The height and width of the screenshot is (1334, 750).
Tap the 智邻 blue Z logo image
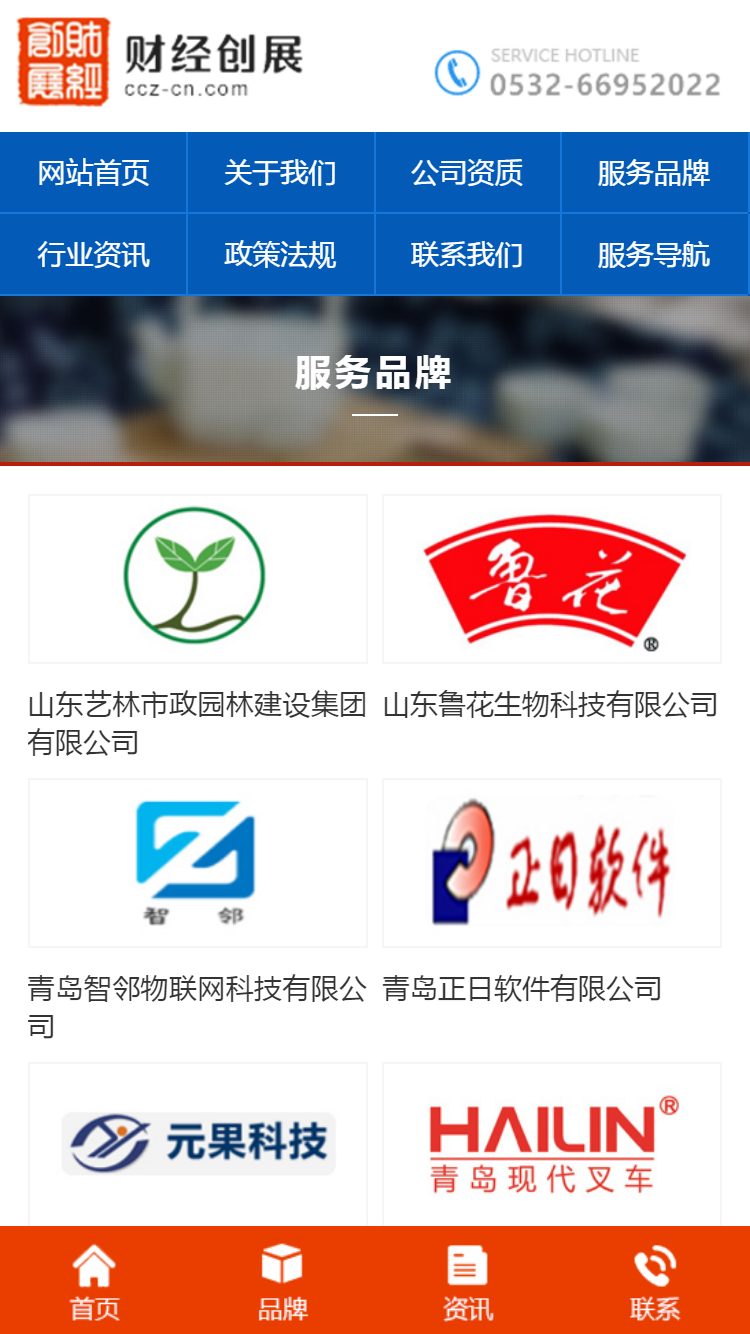pyautogui.click(x=198, y=861)
